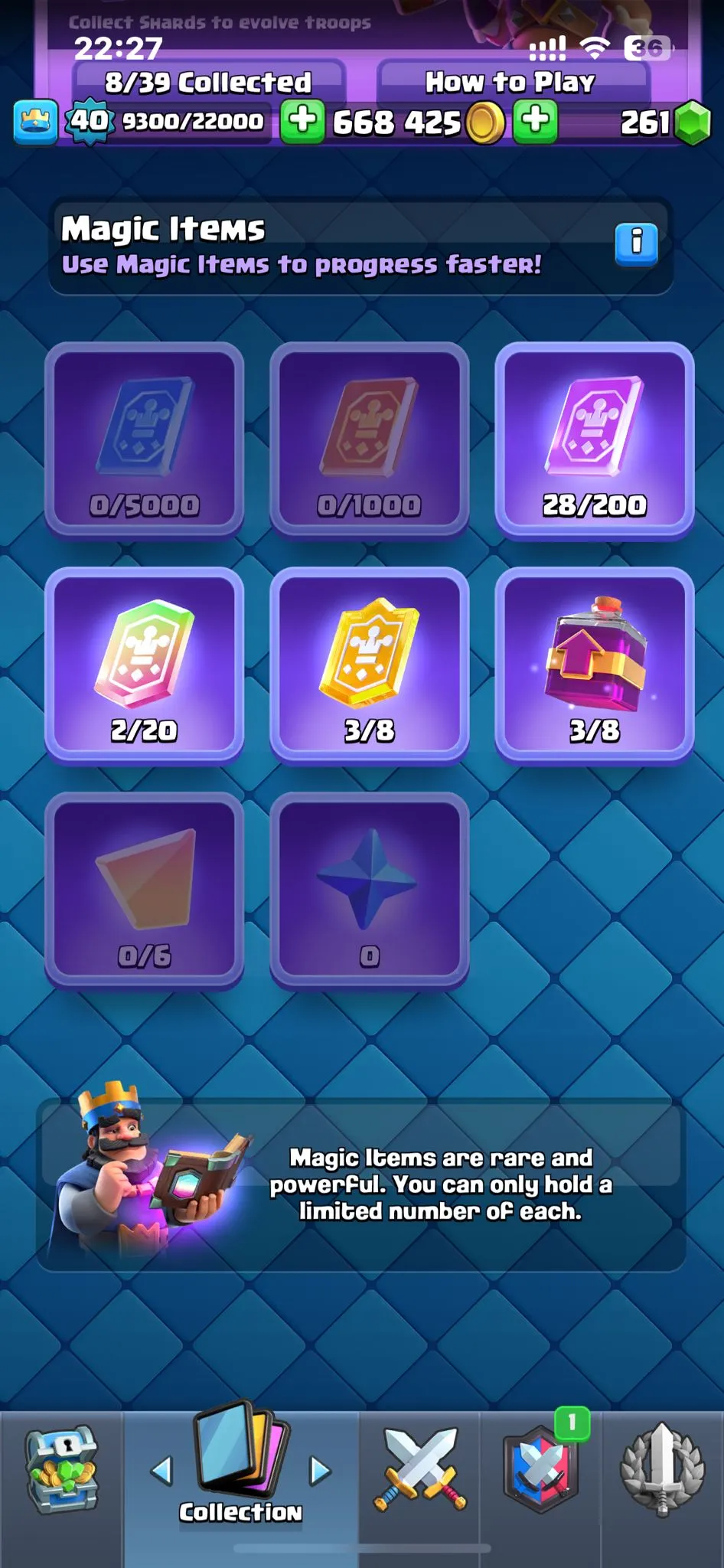Go to previous Collection page arrow
The image size is (724, 1568).
click(x=161, y=1470)
